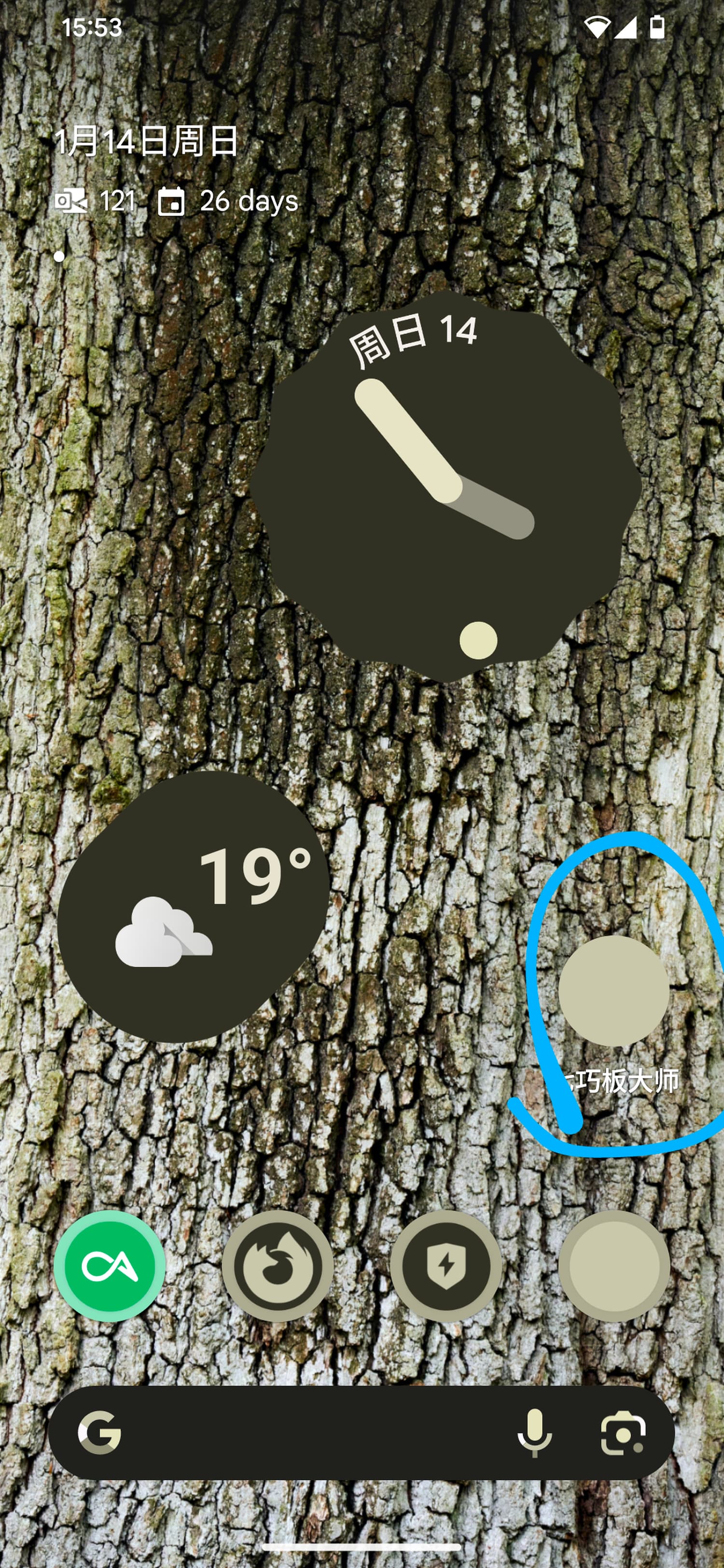The image size is (724, 1568).
Task: Open the analog clock widget
Action: 445,486
